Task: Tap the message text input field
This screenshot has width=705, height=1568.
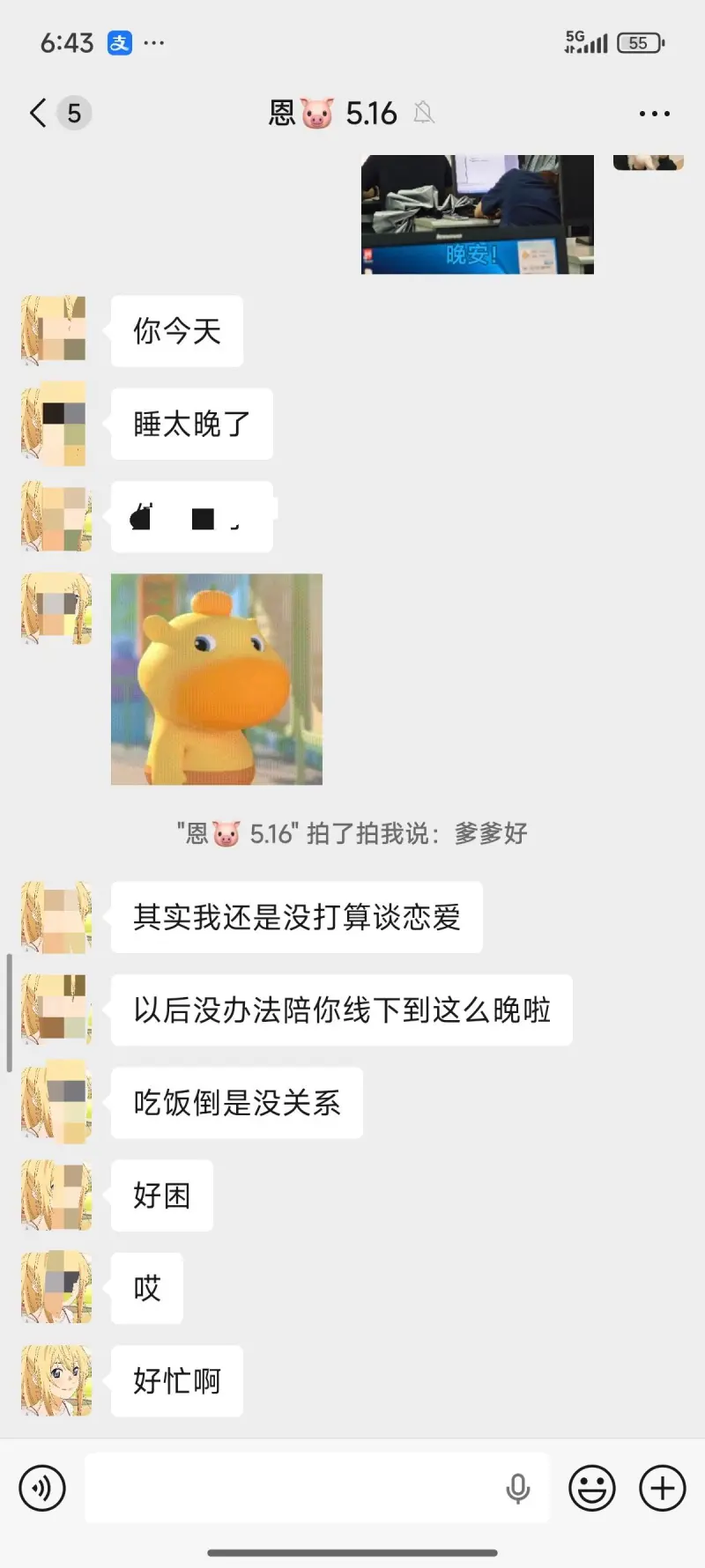Action: click(291, 1488)
